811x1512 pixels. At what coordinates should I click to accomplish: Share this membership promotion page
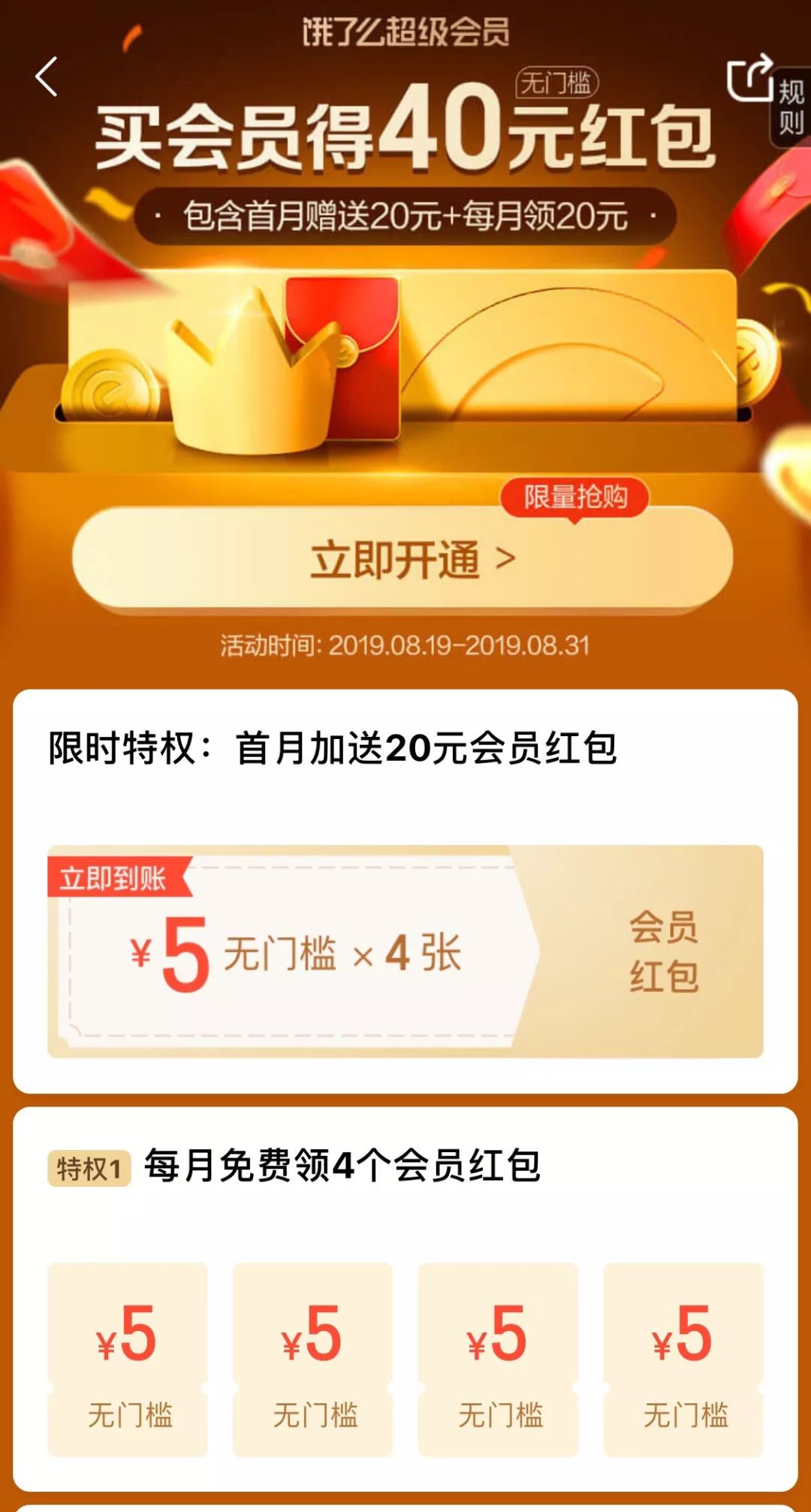pos(750,77)
